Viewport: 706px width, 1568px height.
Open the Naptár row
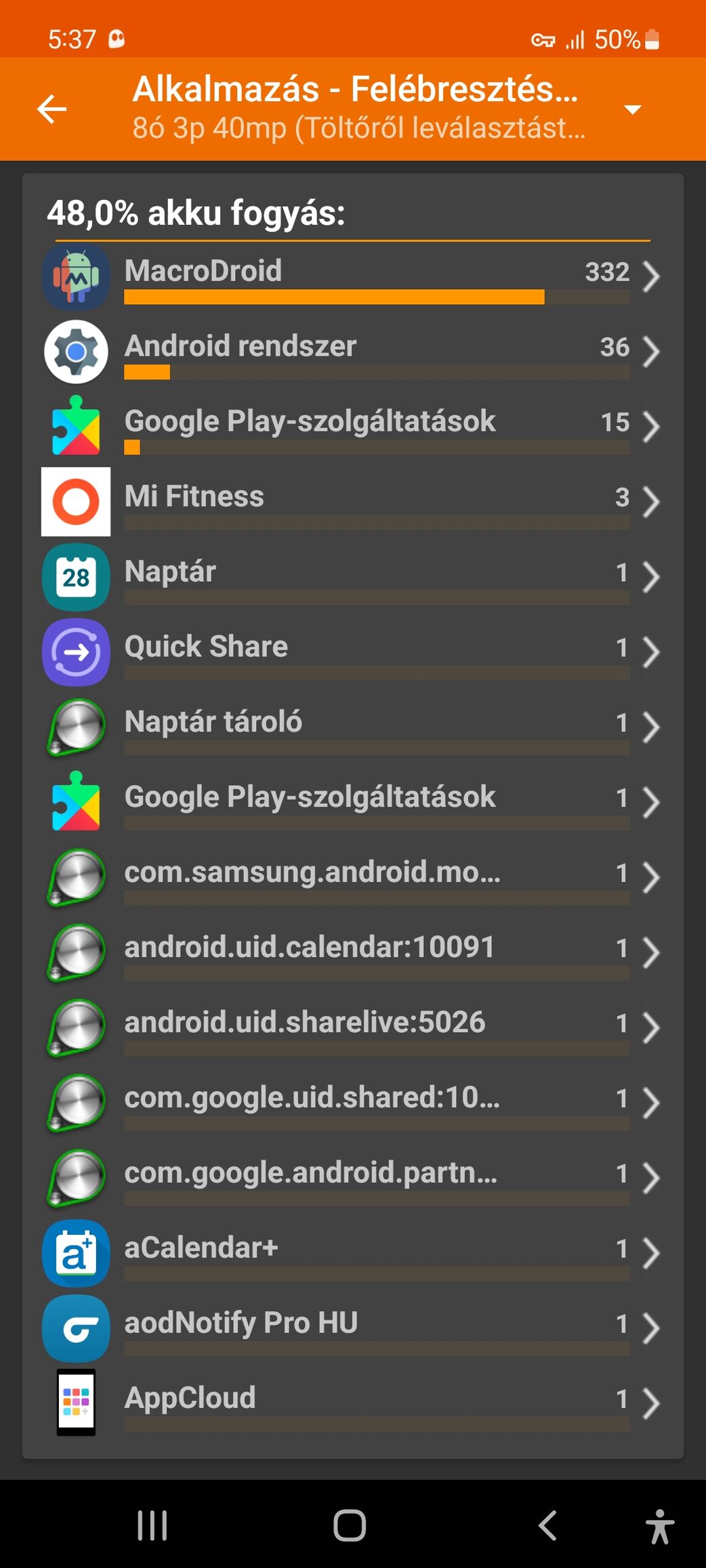coord(352,578)
